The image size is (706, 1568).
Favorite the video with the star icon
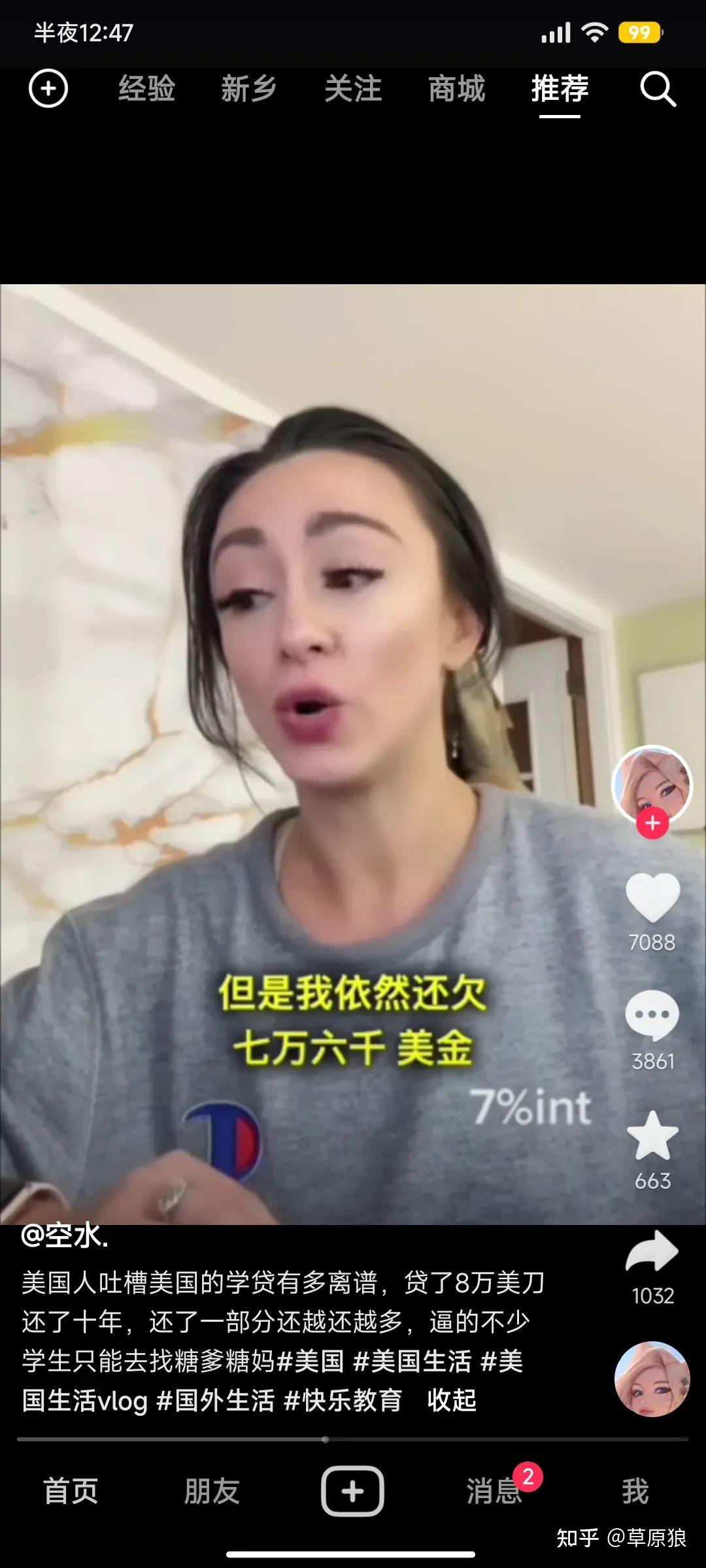coord(652,1135)
